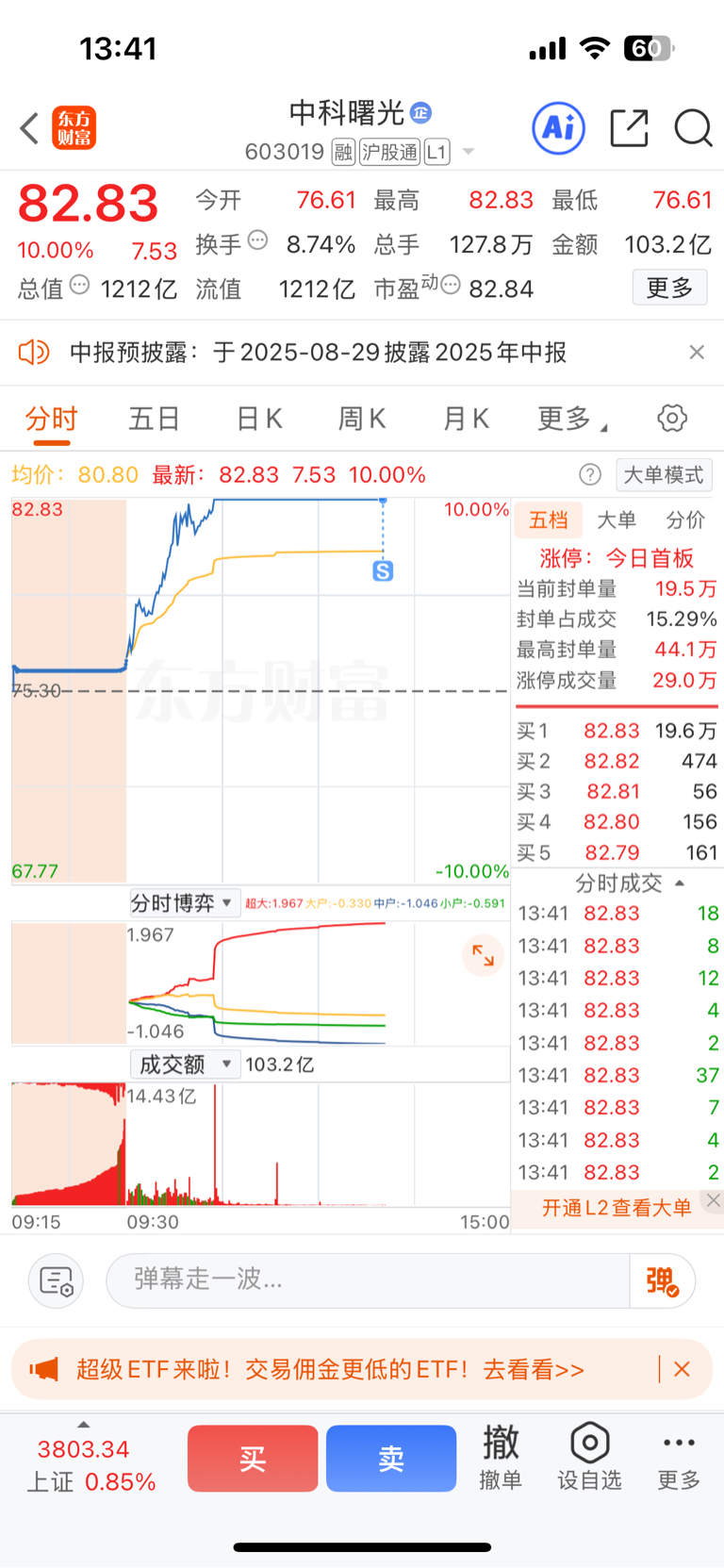Viewport: 724px width, 1568px height.
Task: Tap the 弹幕走一波 input field
Action: click(x=368, y=1279)
